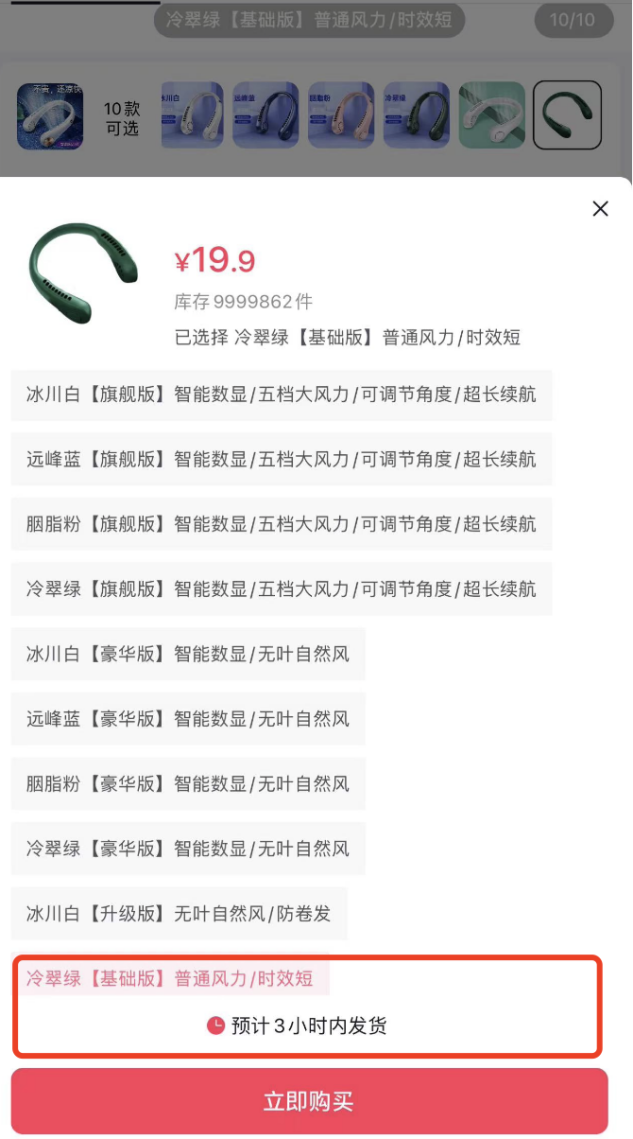This screenshot has height=1139, width=633.
Task: Select 远峰蓝【豪华版】variant
Action: click(x=188, y=719)
